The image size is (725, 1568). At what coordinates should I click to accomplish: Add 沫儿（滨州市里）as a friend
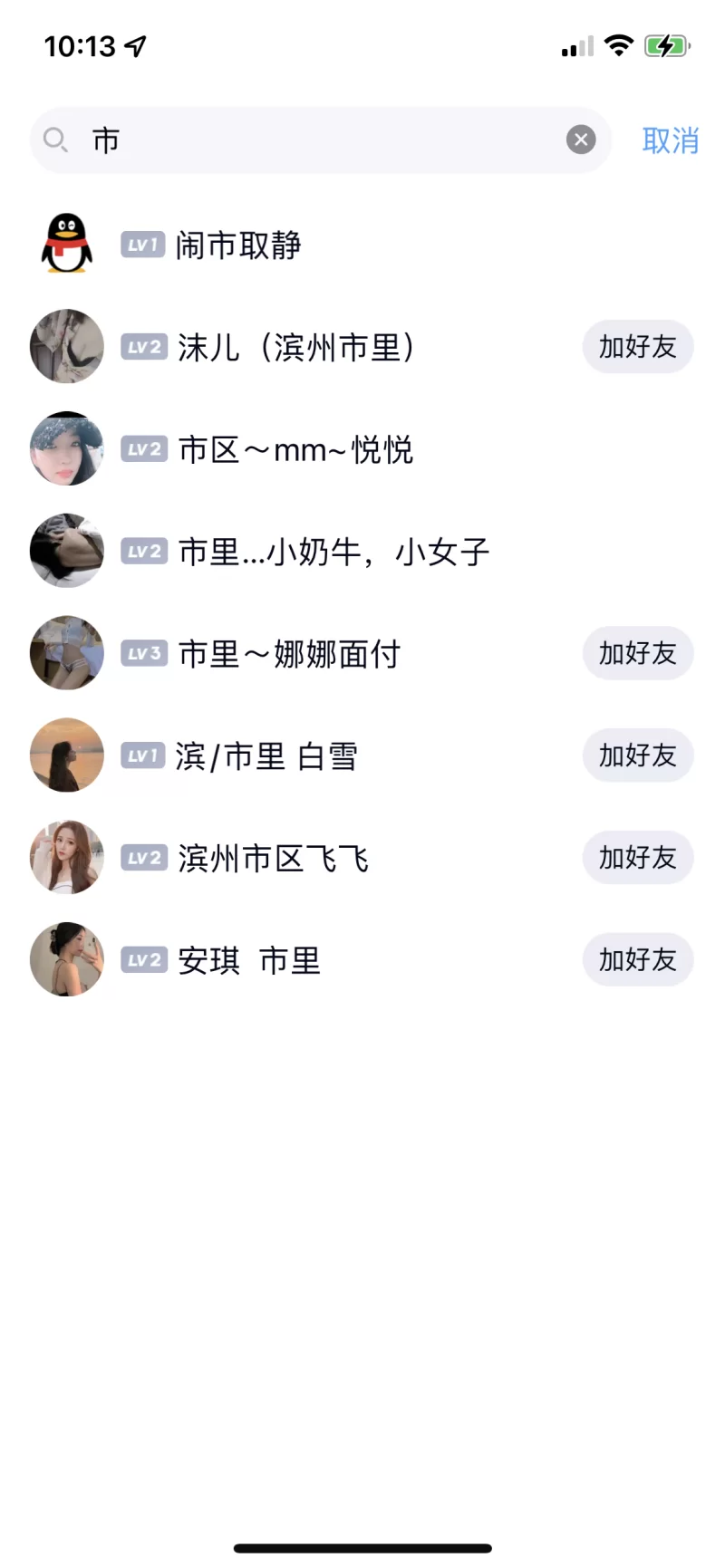pyautogui.click(x=637, y=347)
